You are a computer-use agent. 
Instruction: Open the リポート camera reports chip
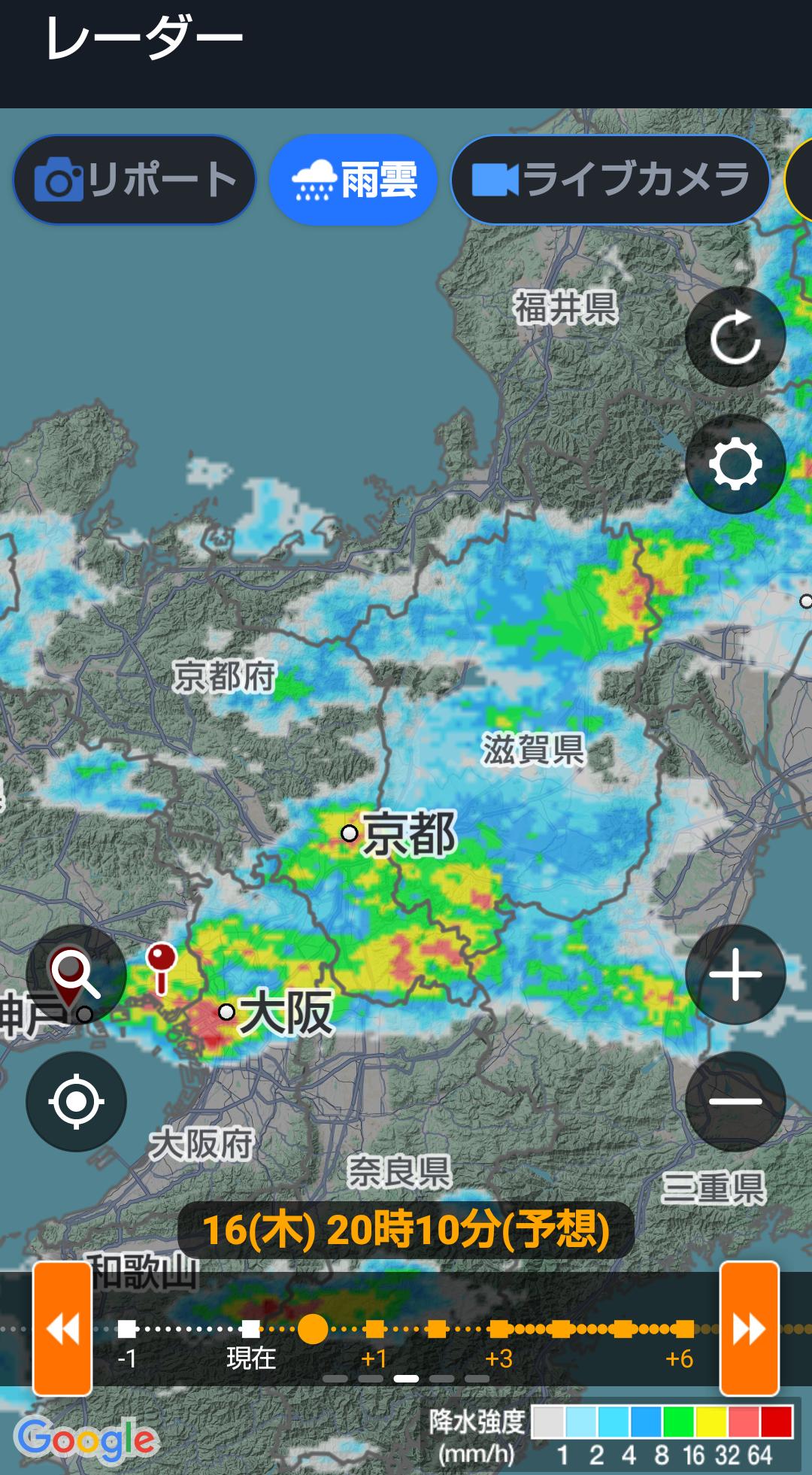(x=135, y=180)
